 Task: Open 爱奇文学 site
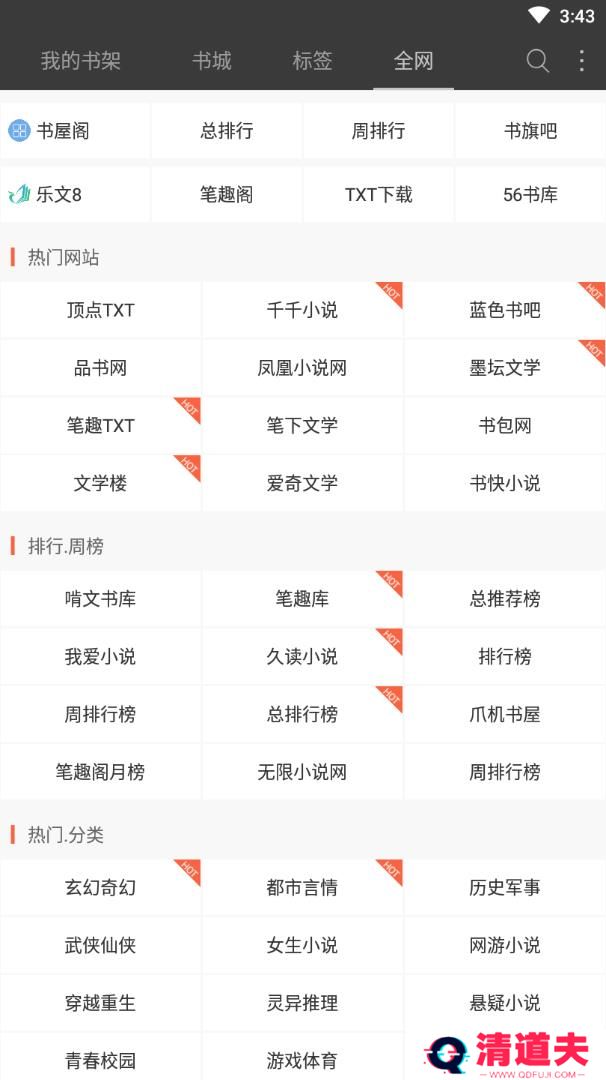[x=302, y=483]
